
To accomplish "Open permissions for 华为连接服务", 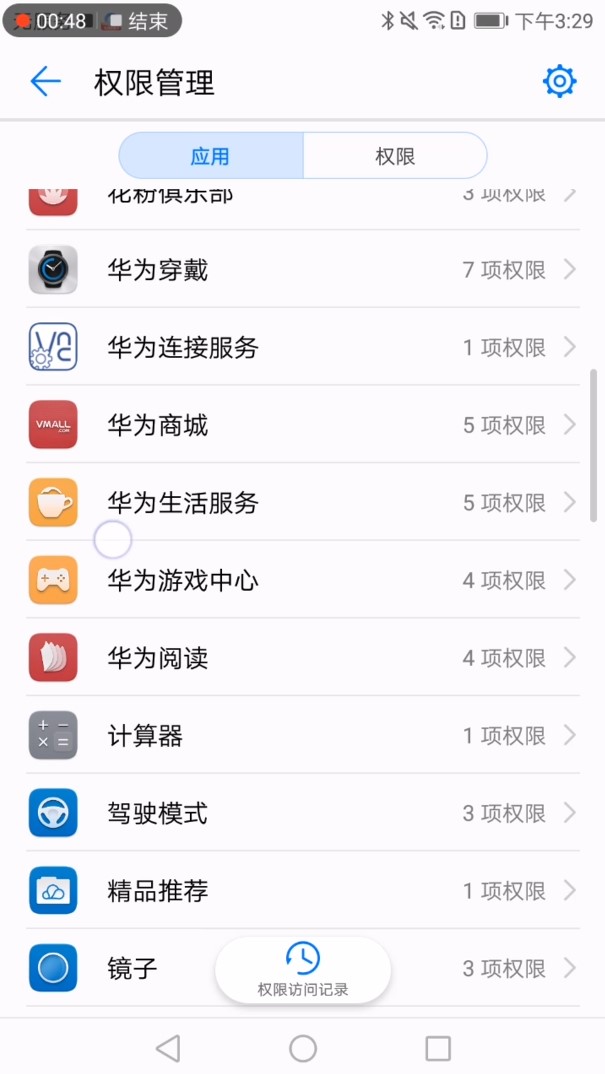I will [x=302, y=348].
